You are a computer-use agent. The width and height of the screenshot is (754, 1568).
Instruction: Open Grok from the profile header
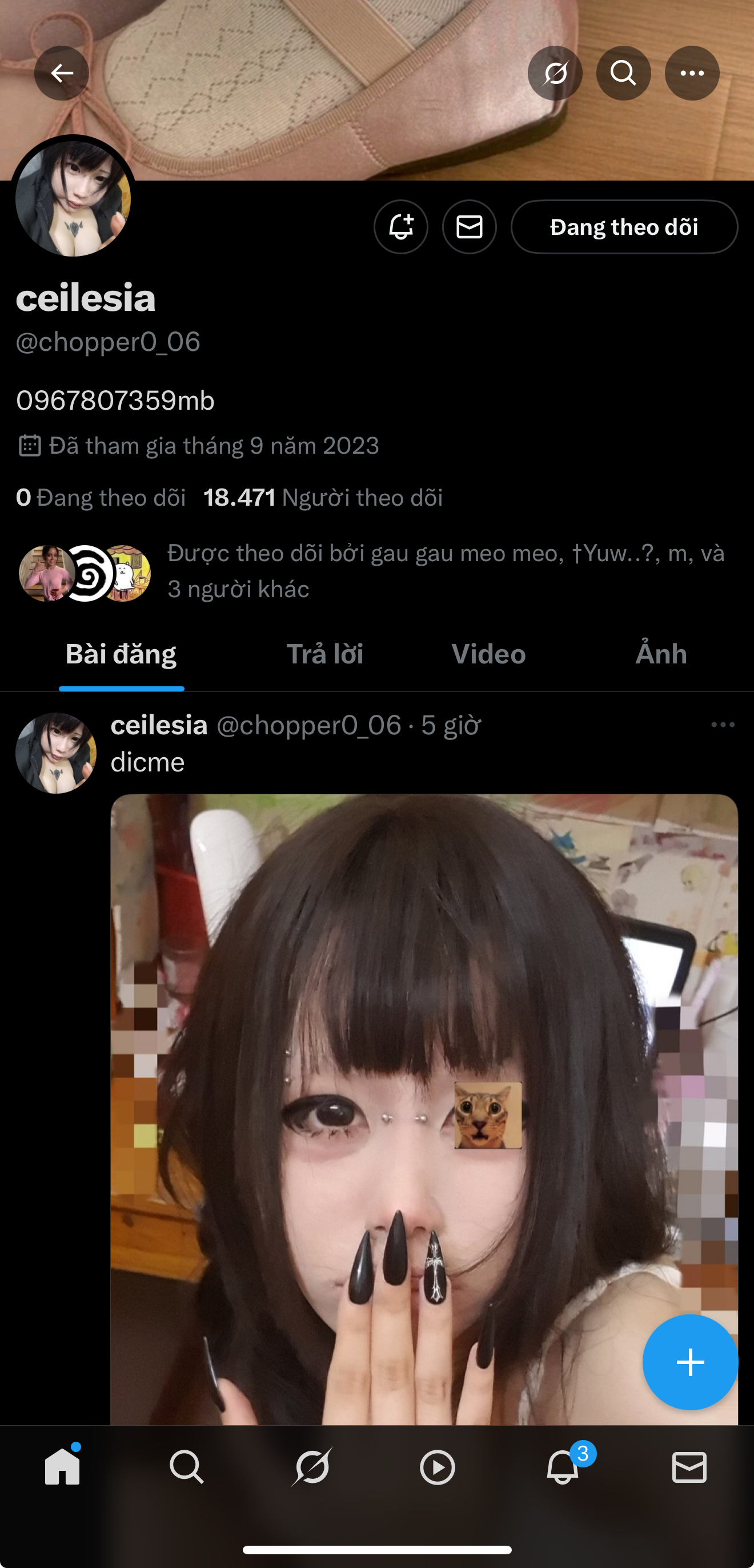555,73
